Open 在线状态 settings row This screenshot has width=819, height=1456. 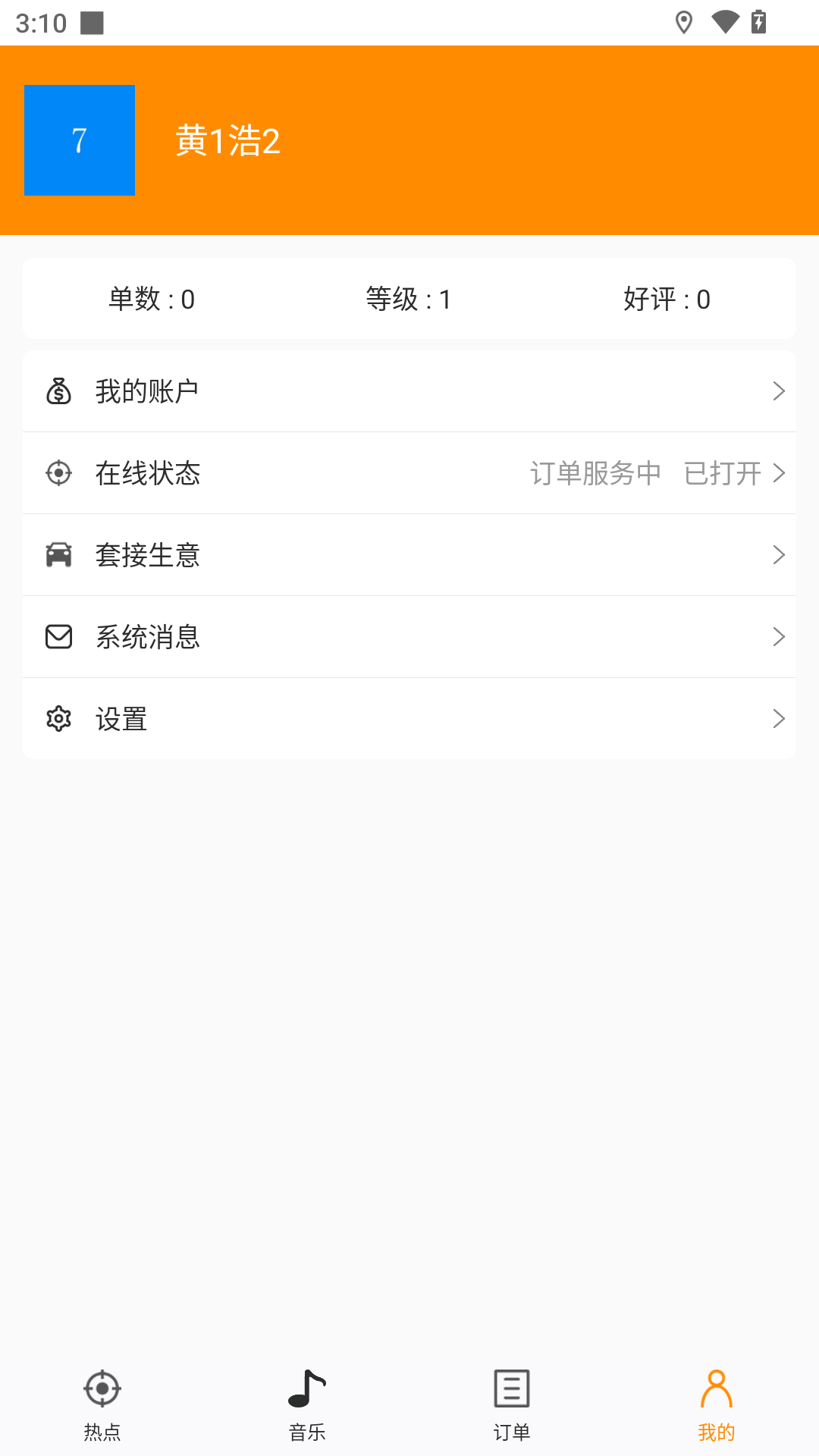pyautogui.click(x=409, y=473)
